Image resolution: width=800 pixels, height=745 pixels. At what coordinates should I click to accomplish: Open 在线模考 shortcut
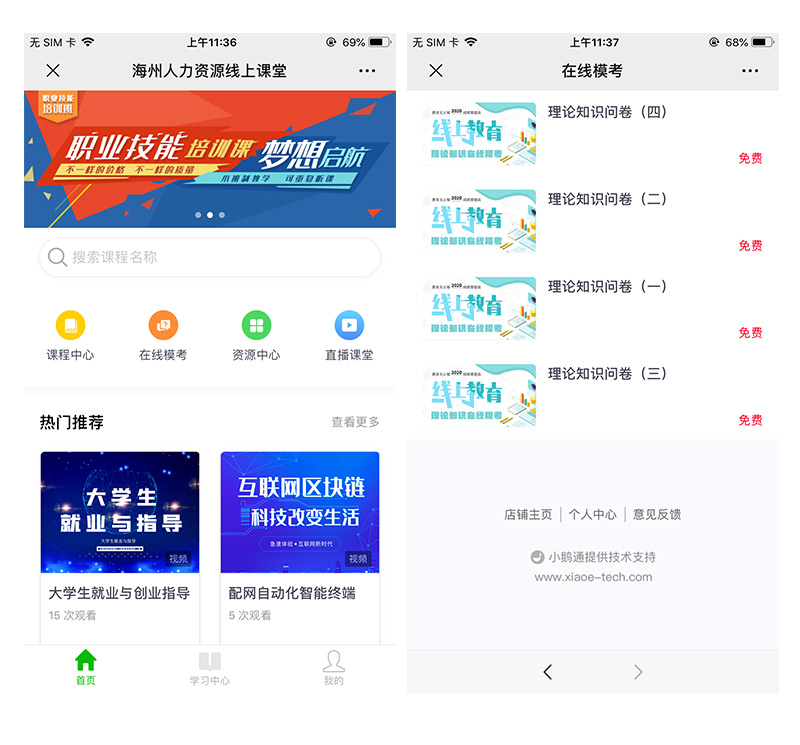[163, 335]
